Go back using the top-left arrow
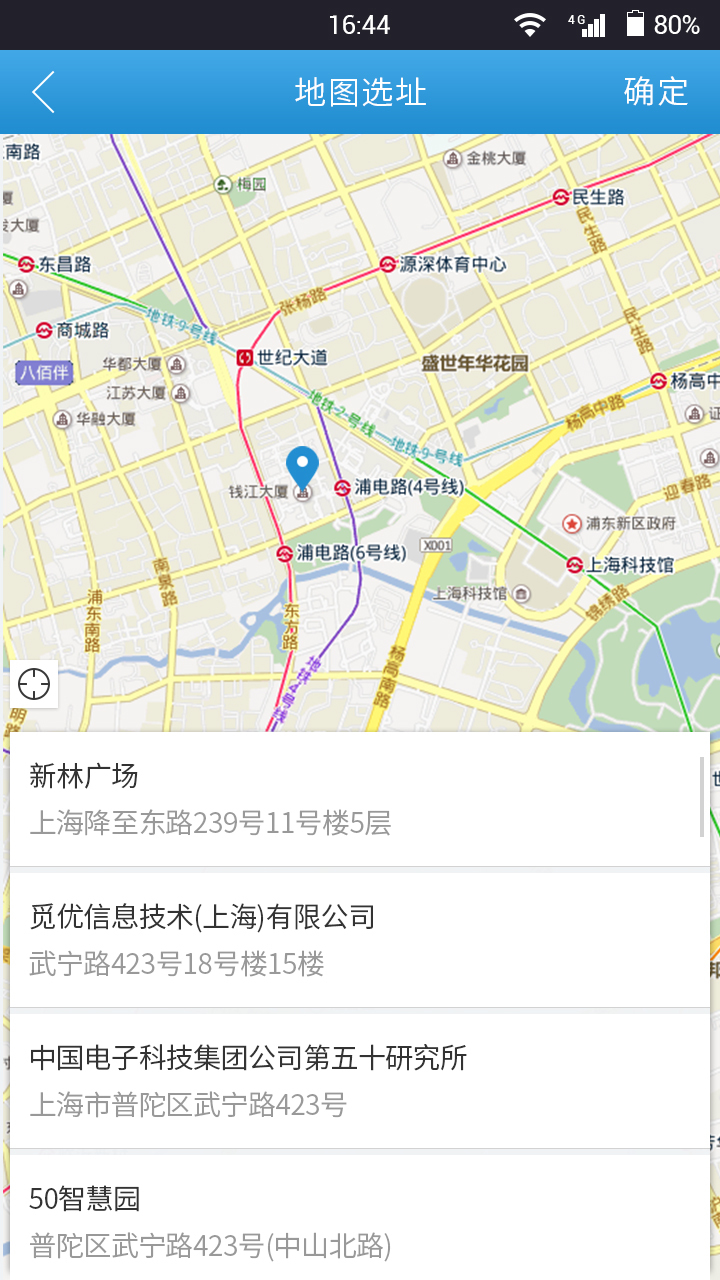Image resolution: width=720 pixels, height=1280 pixels. 43,92
